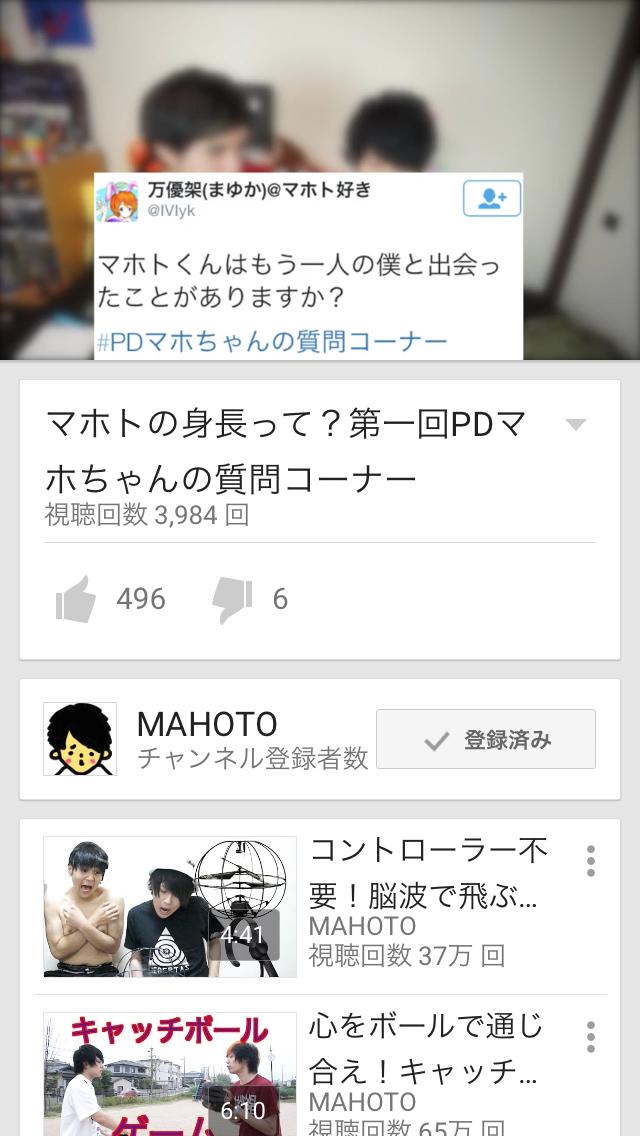Tap the 登録済み subscribed button
Image resolution: width=640 pixels, height=1136 pixels.
[x=486, y=740]
